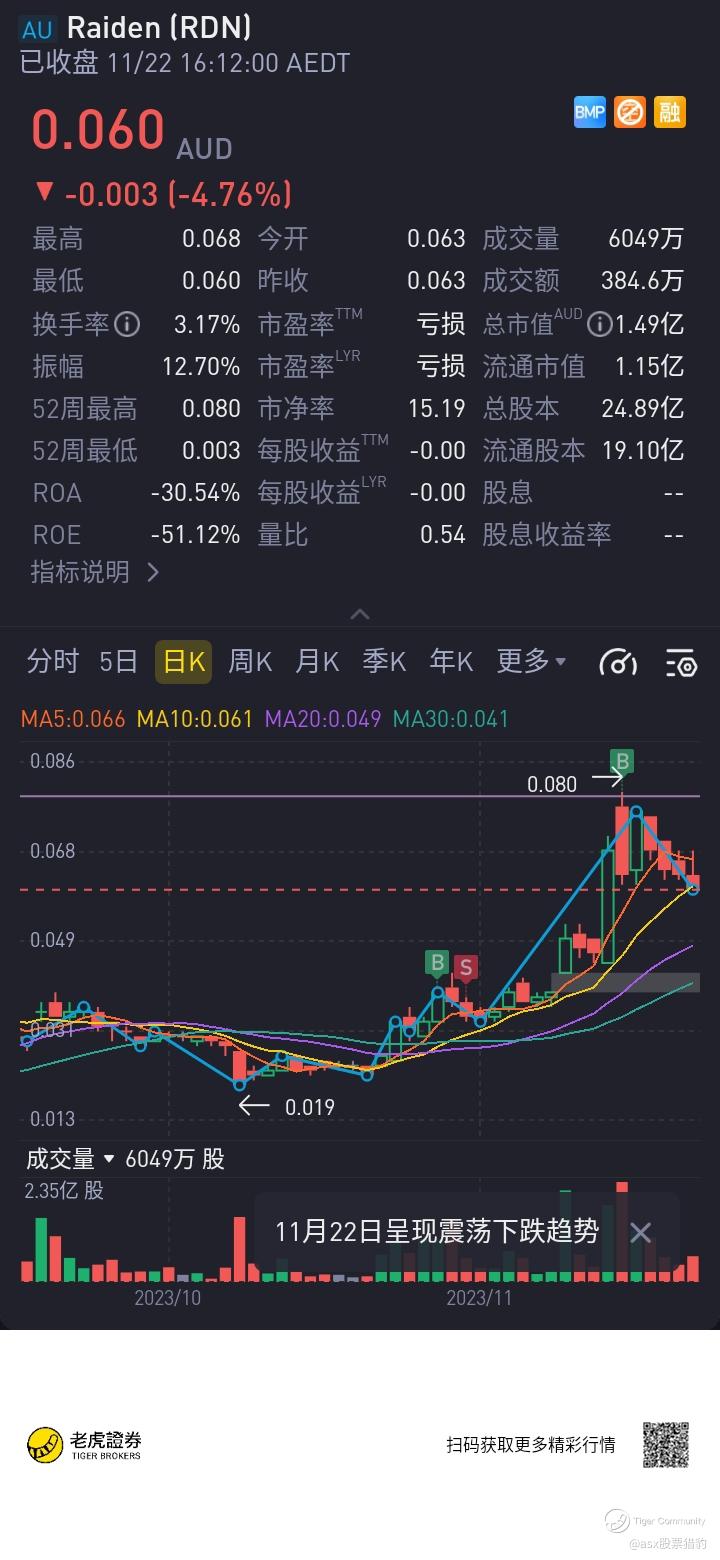Image resolution: width=720 pixels, height=1560 pixels.
Task: Switch to the 分时 intraday chart
Action: pos(52,662)
